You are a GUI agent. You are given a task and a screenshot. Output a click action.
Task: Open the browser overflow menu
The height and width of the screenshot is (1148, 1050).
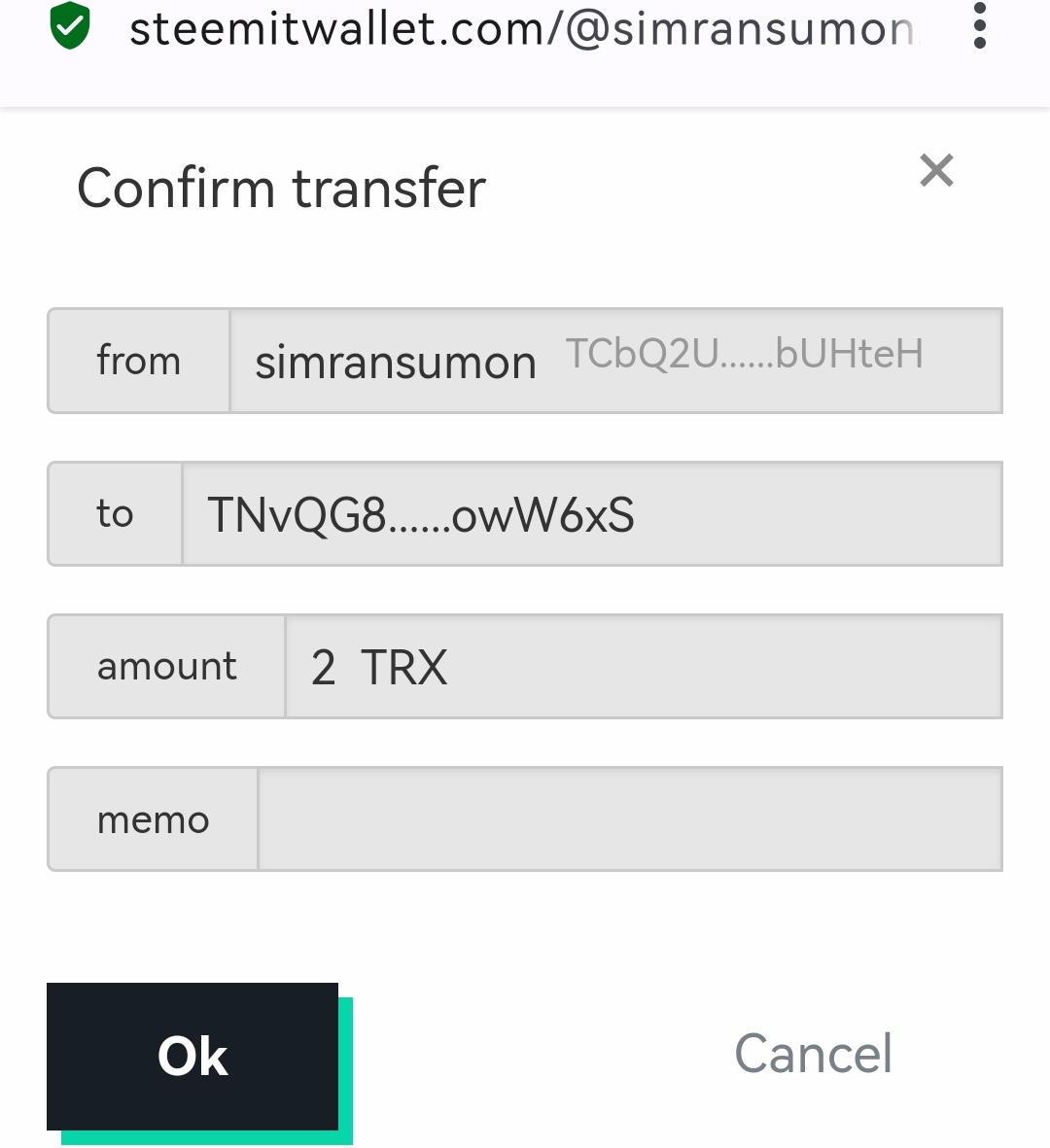tap(980, 27)
